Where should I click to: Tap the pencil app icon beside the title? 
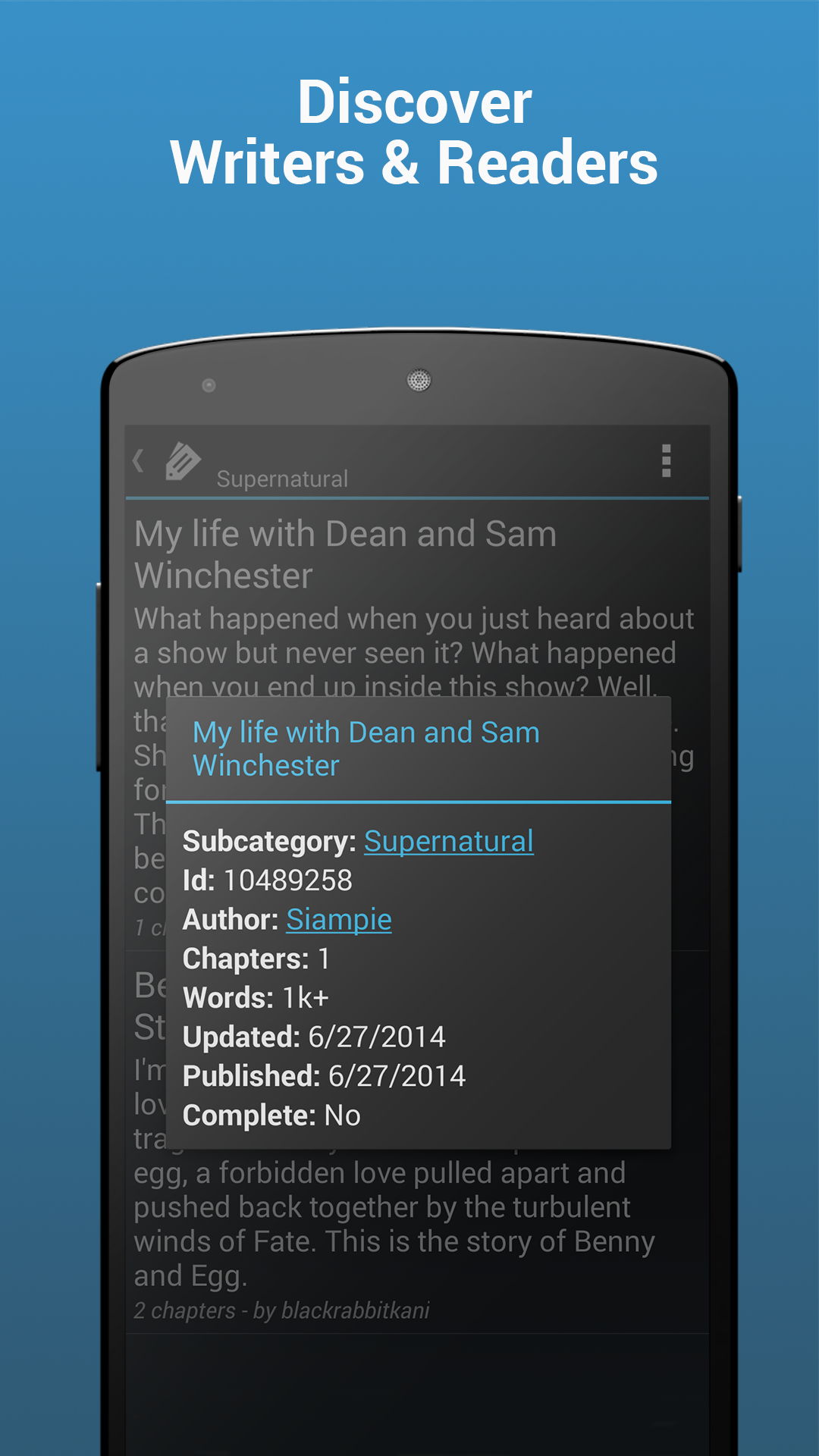[x=182, y=461]
